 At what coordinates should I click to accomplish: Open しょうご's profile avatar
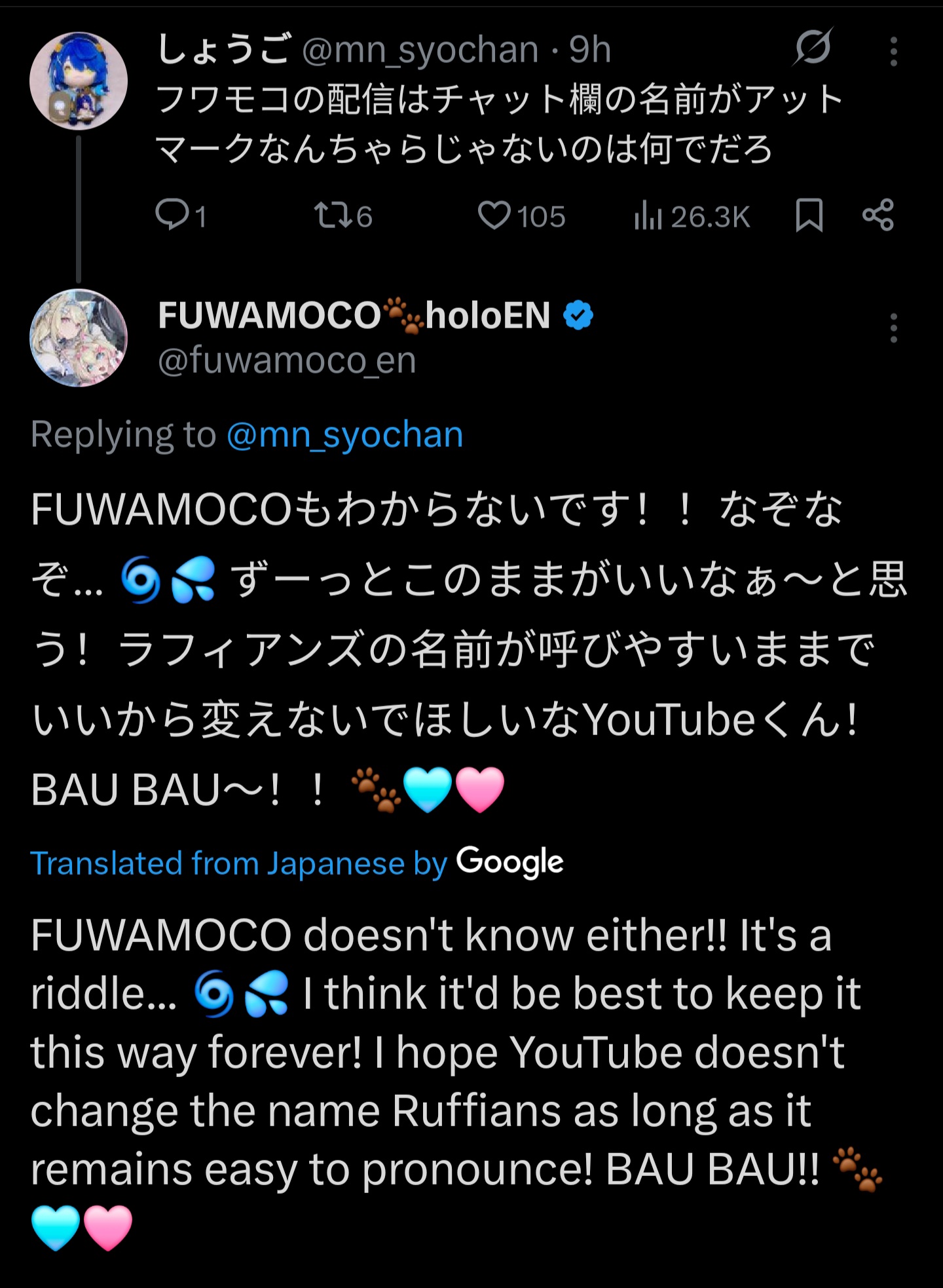[79, 81]
